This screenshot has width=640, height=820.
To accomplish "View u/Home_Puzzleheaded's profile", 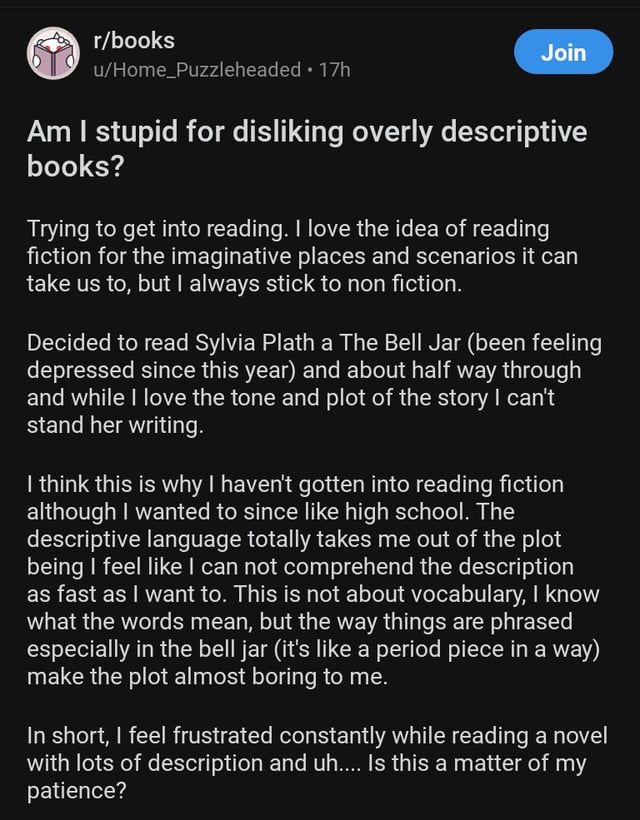I will click(195, 69).
